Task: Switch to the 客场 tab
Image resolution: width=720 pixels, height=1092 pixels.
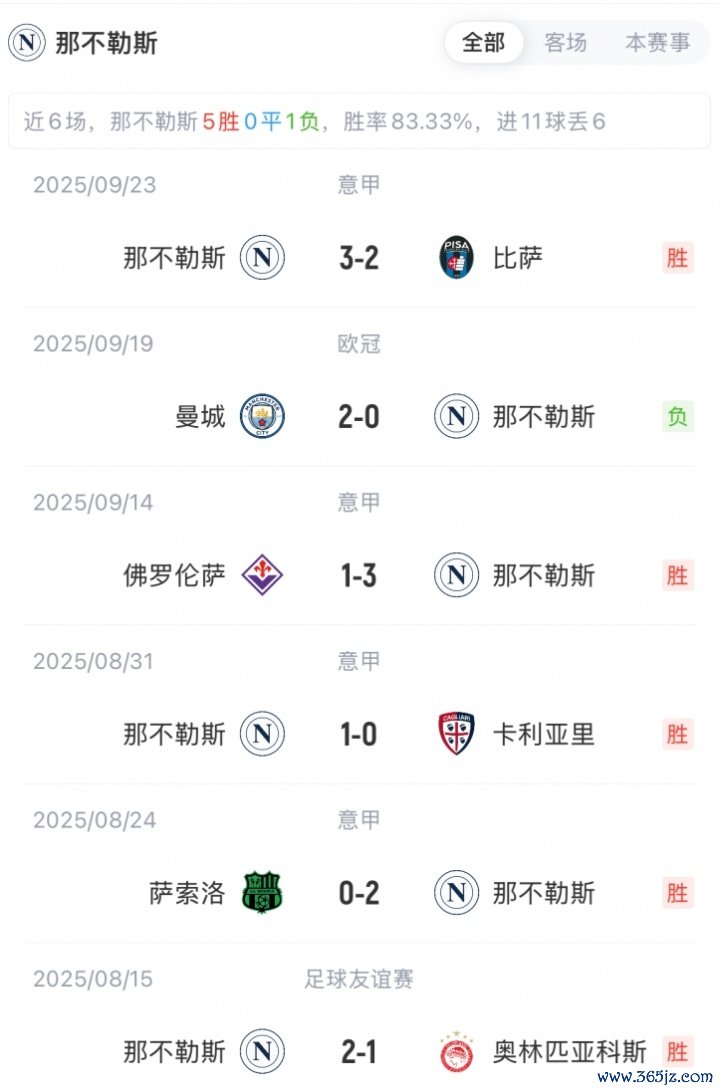Action: point(566,43)
